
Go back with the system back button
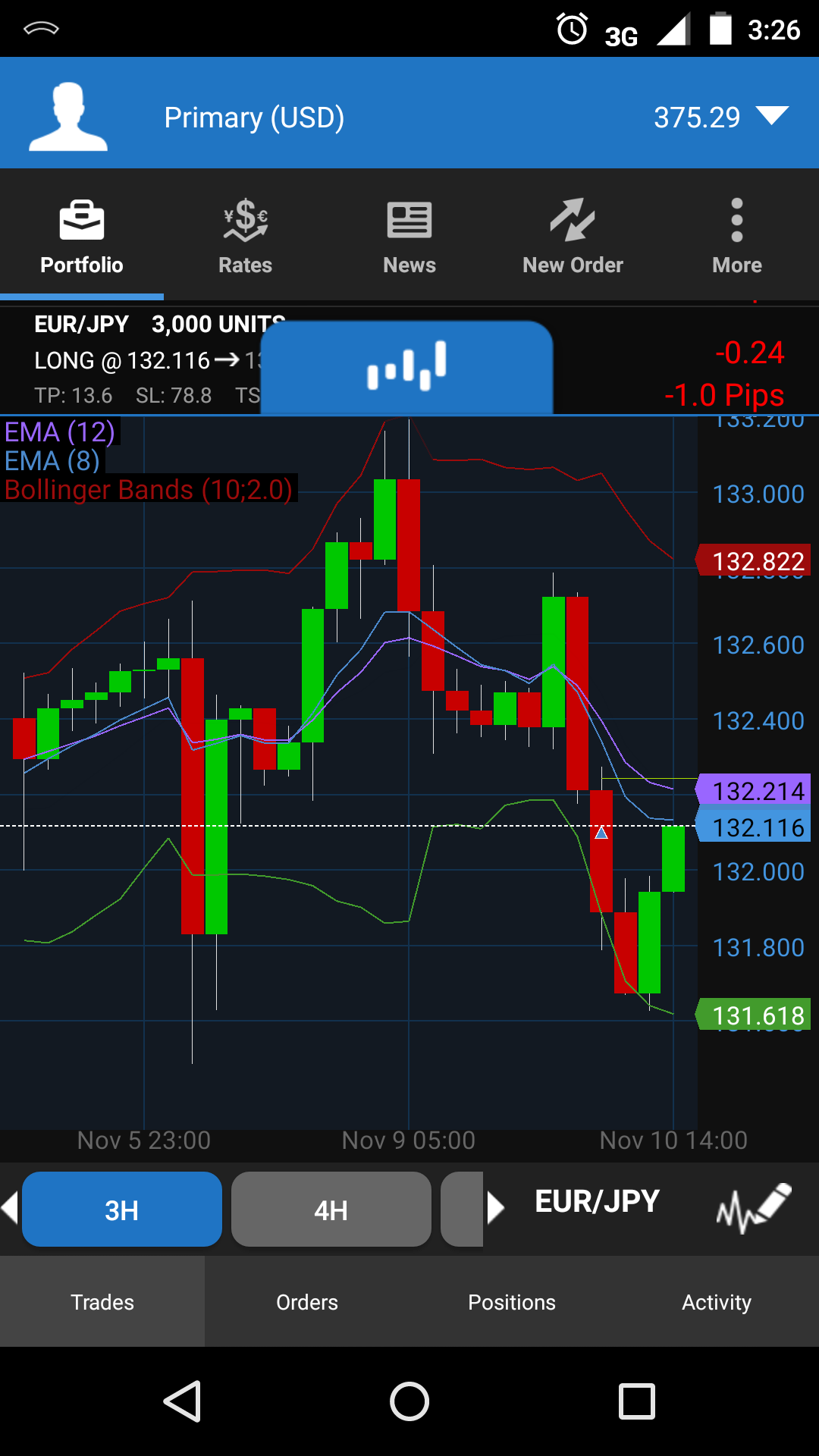coord(182,1401)
